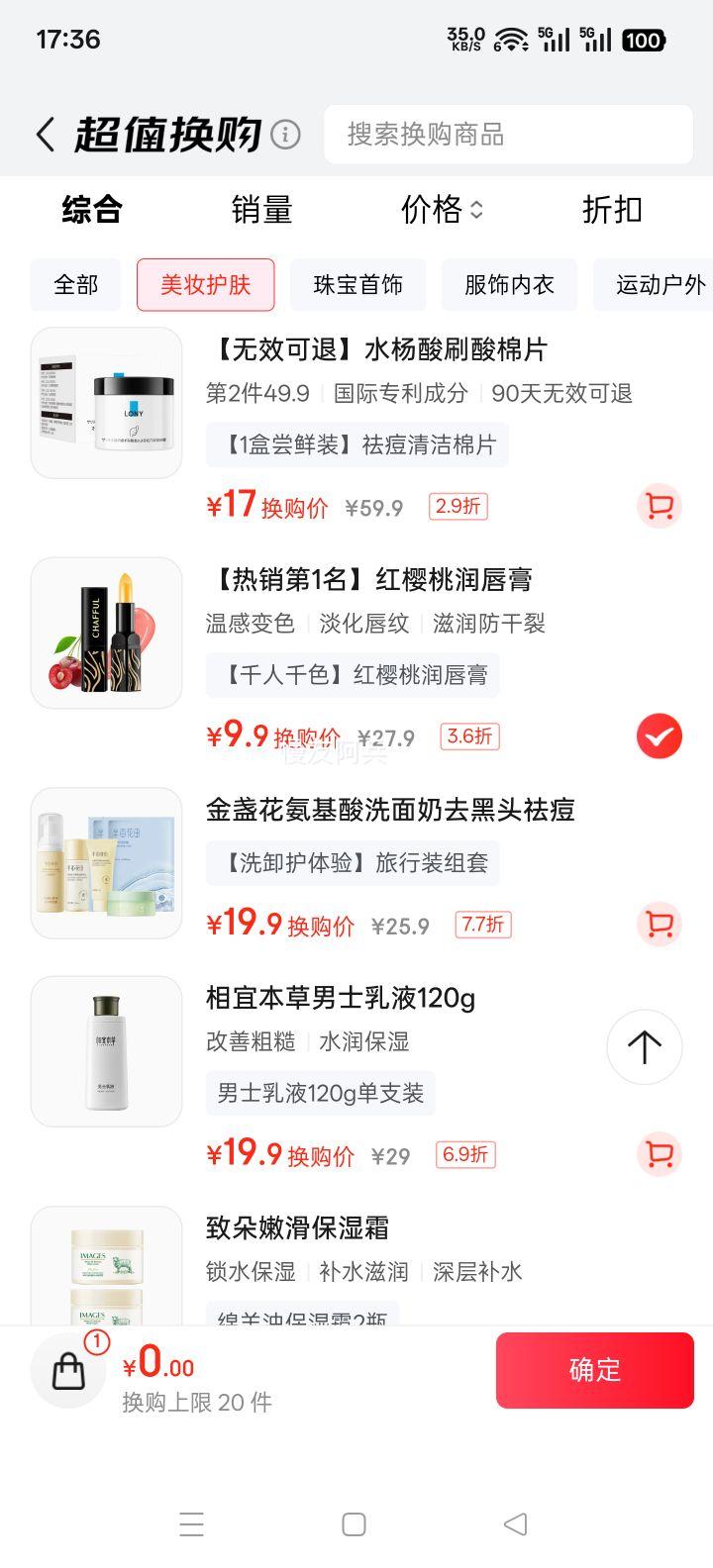713x1568 pixels.
Task: Go back from 超值换购 page
Action: point(45,135)
